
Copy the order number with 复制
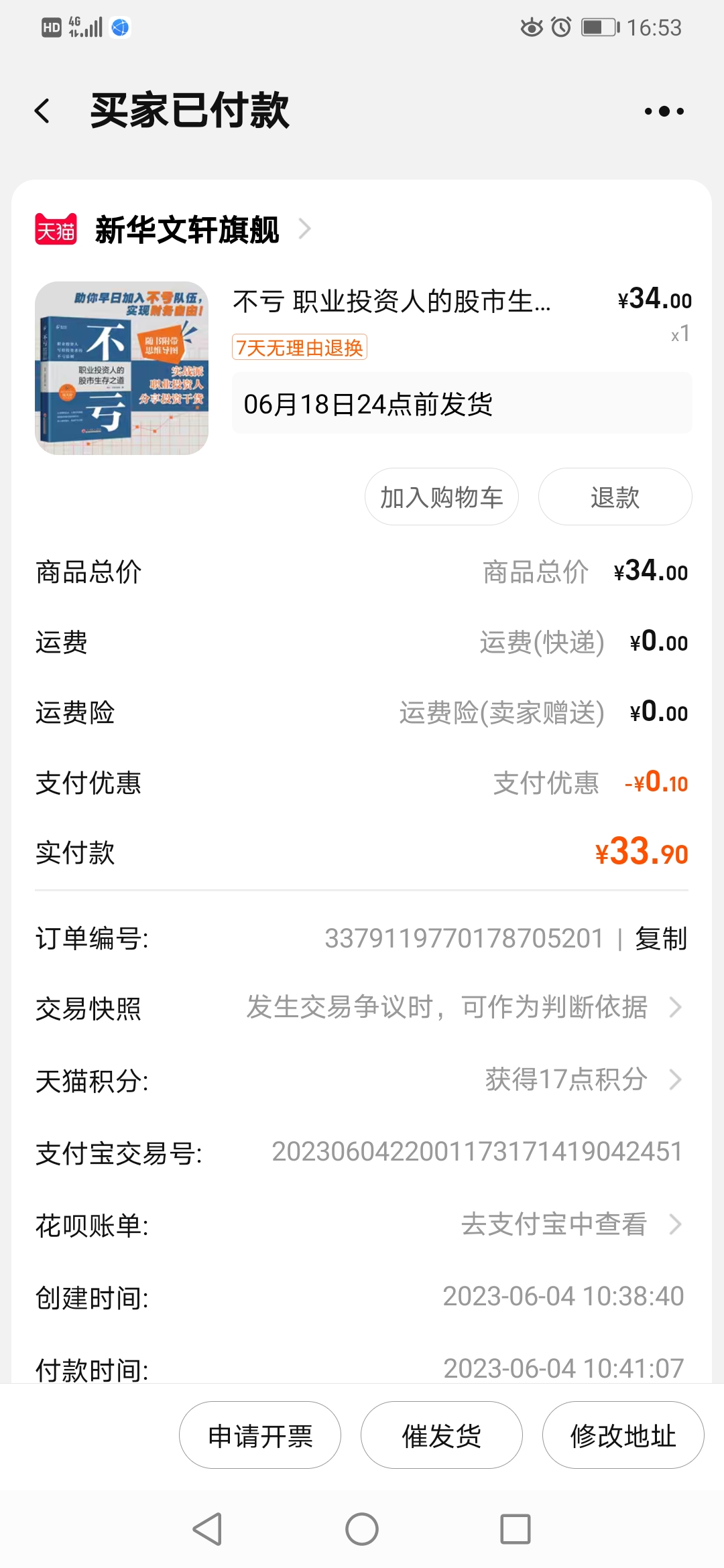click(x=661, y=938)
